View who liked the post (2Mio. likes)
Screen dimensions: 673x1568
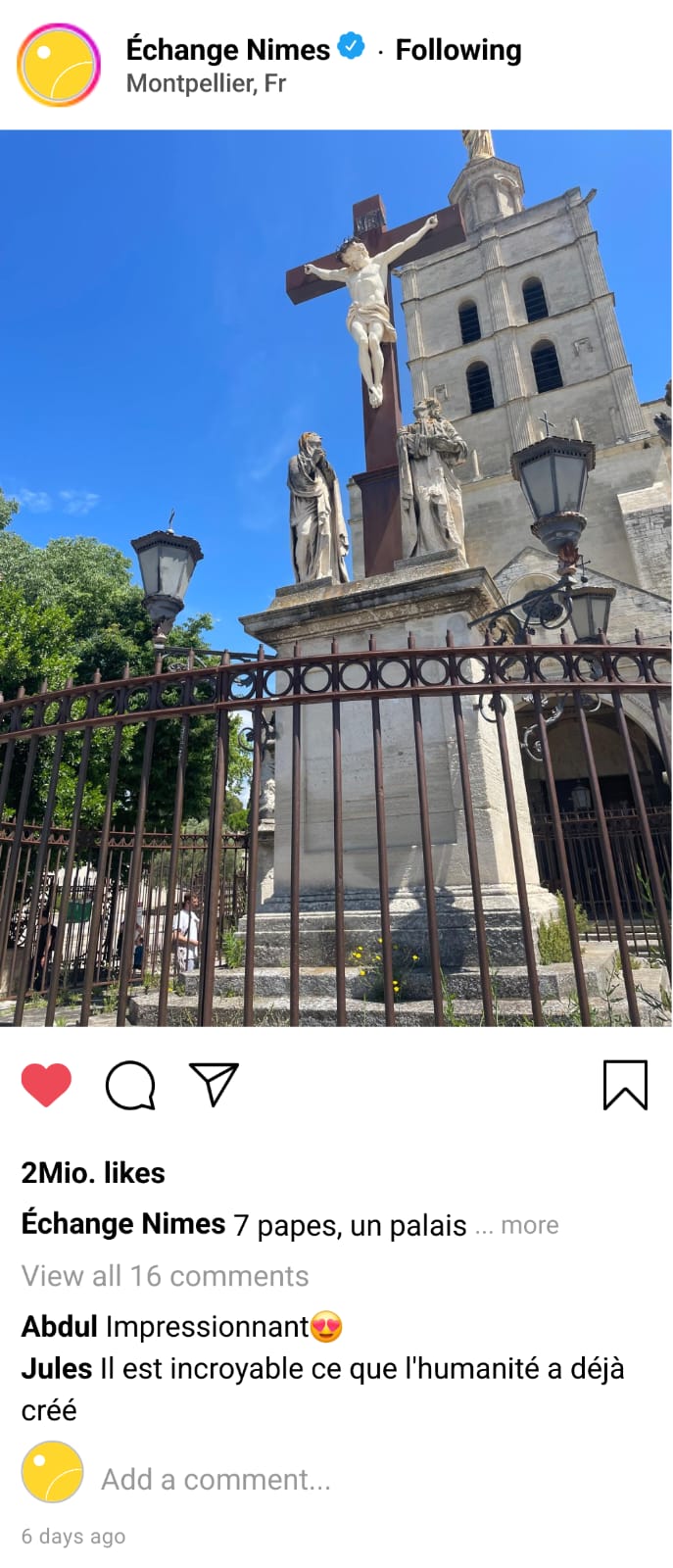[x=93, y=1173]
